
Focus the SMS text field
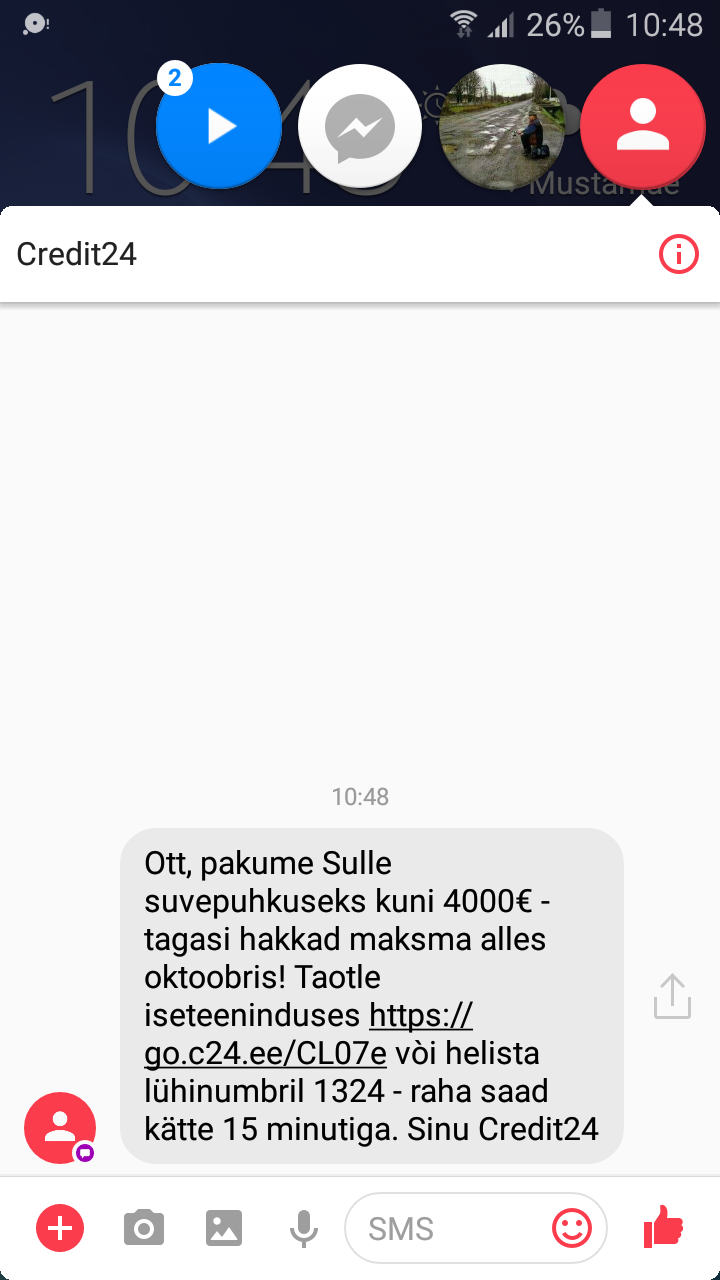[445, 1228]
